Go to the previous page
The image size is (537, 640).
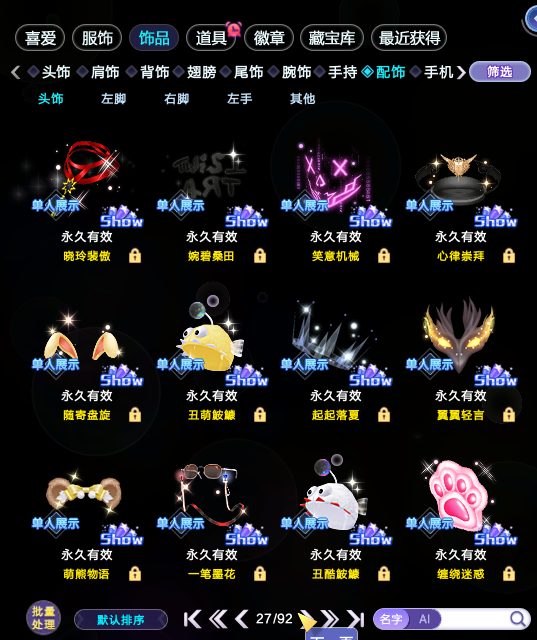point(242,619)
